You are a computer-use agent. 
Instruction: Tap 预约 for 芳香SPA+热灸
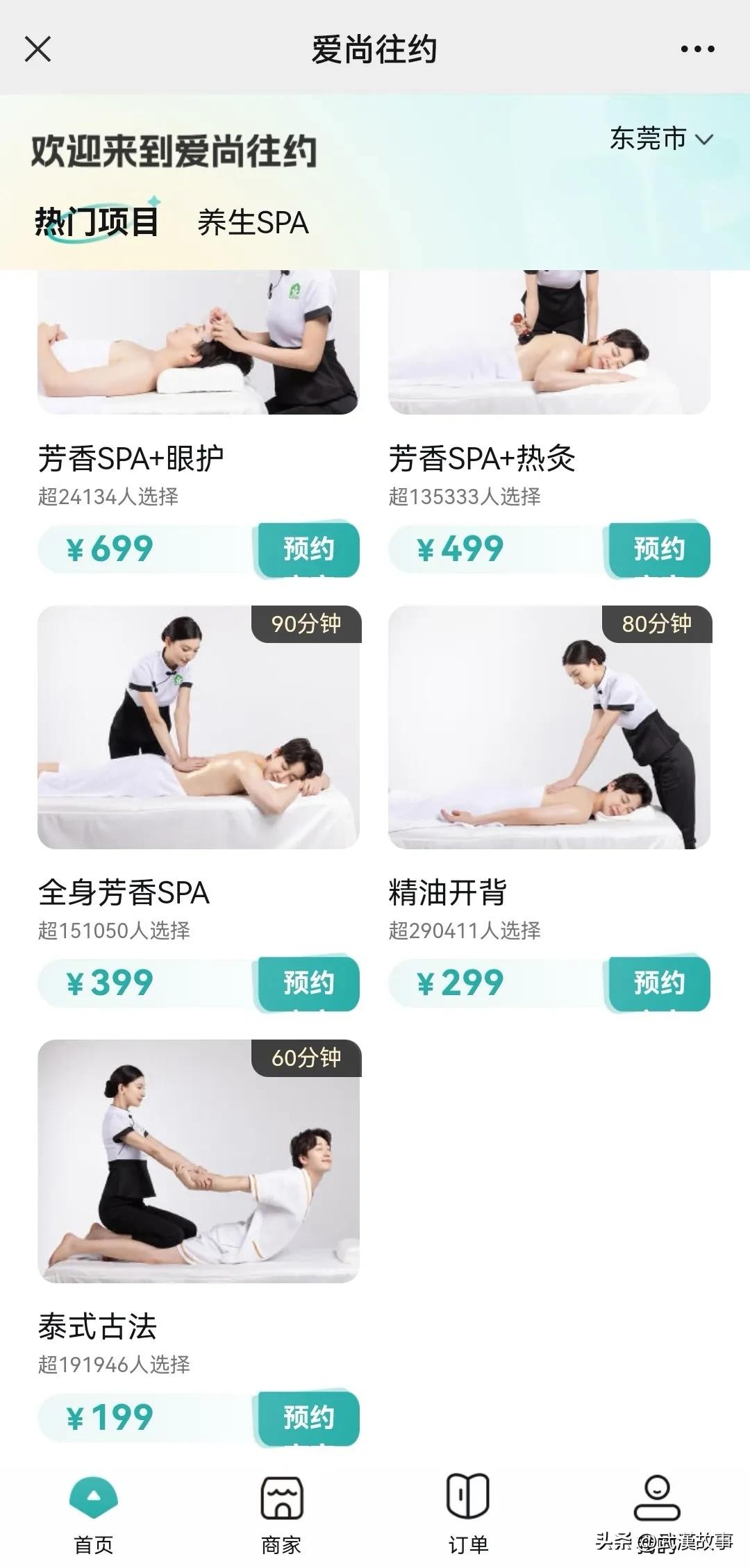pos(659,550)
